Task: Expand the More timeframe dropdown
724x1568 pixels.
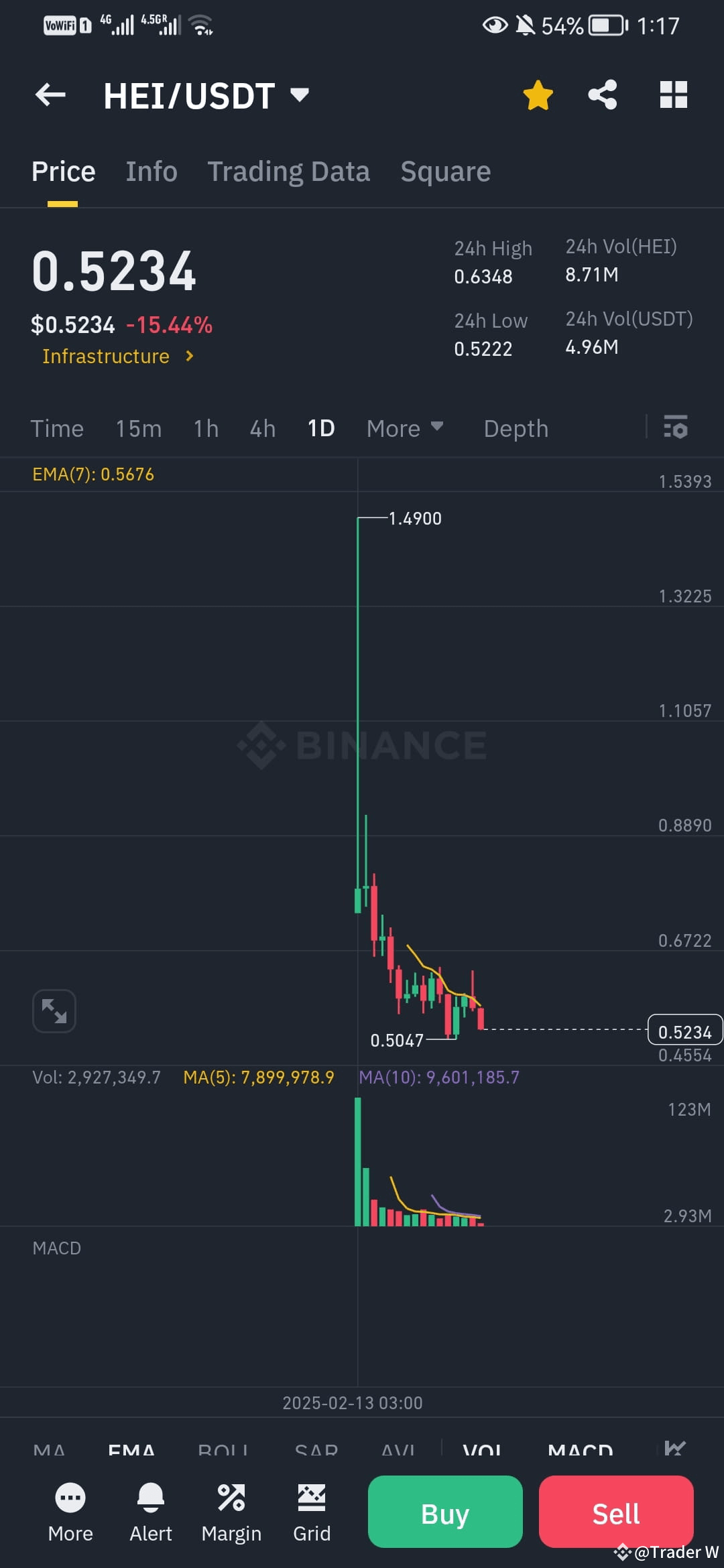Action: (x=405, y=428)
